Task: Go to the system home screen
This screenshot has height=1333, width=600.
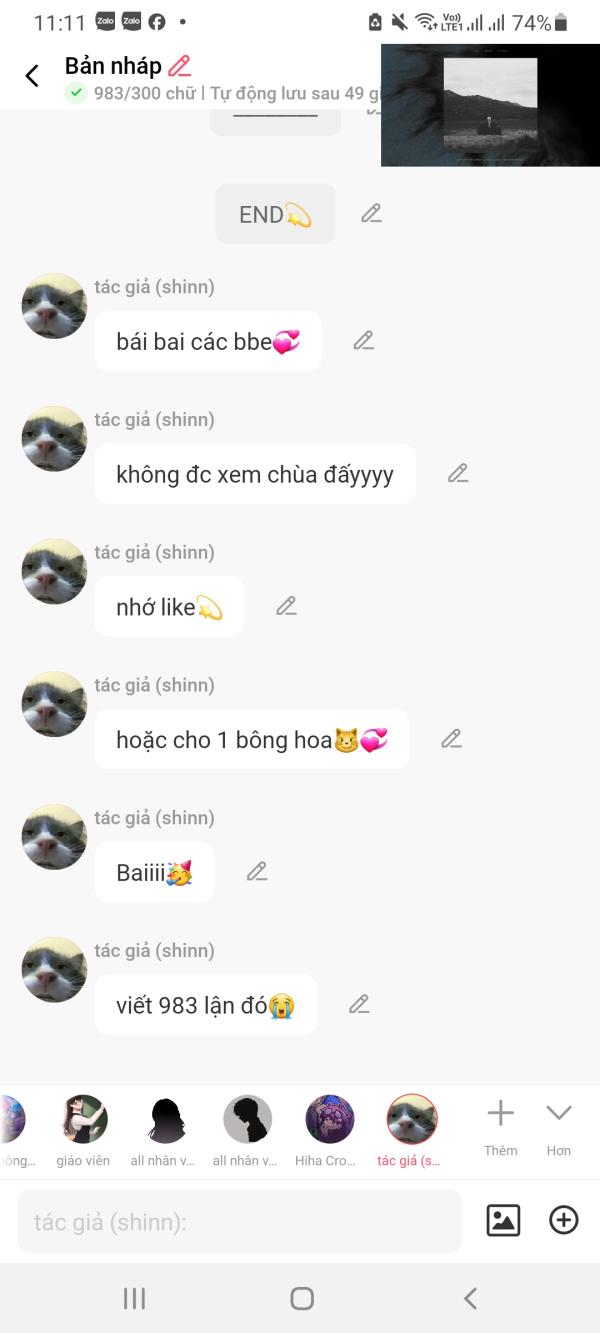Action: 301,1298
